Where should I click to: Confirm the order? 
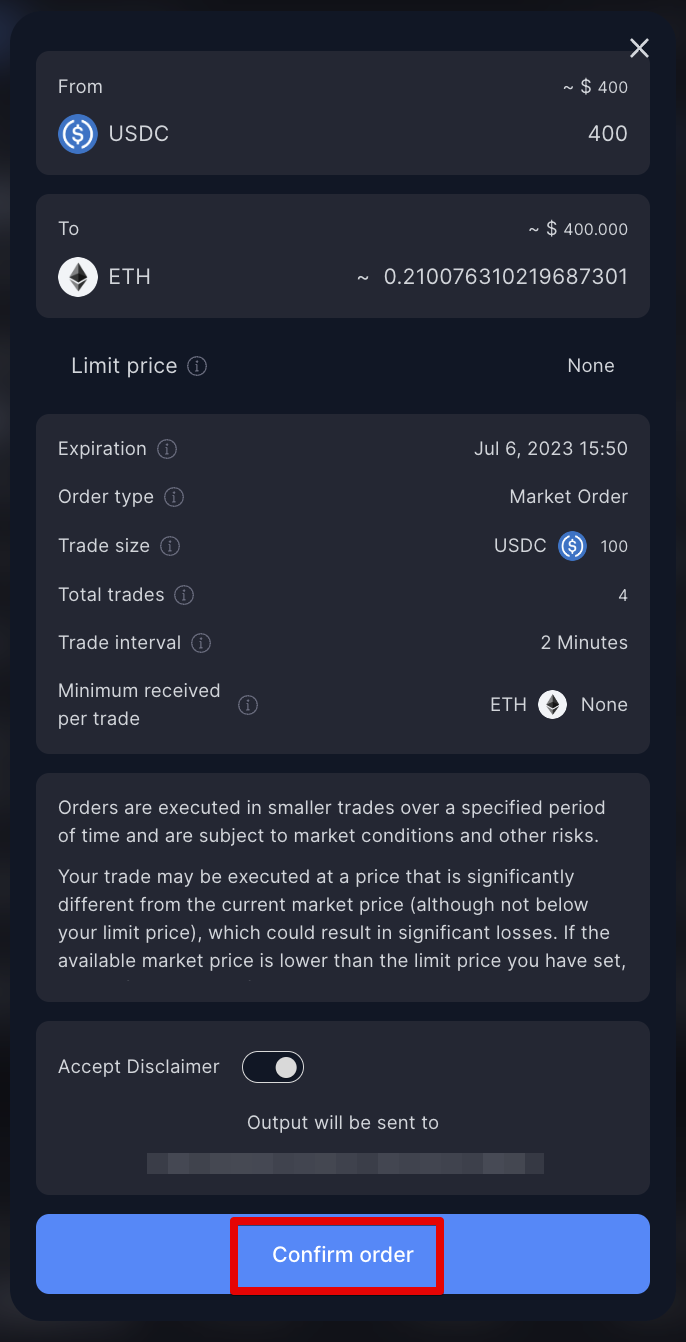pyautogui.click(x=342, y=1254)
